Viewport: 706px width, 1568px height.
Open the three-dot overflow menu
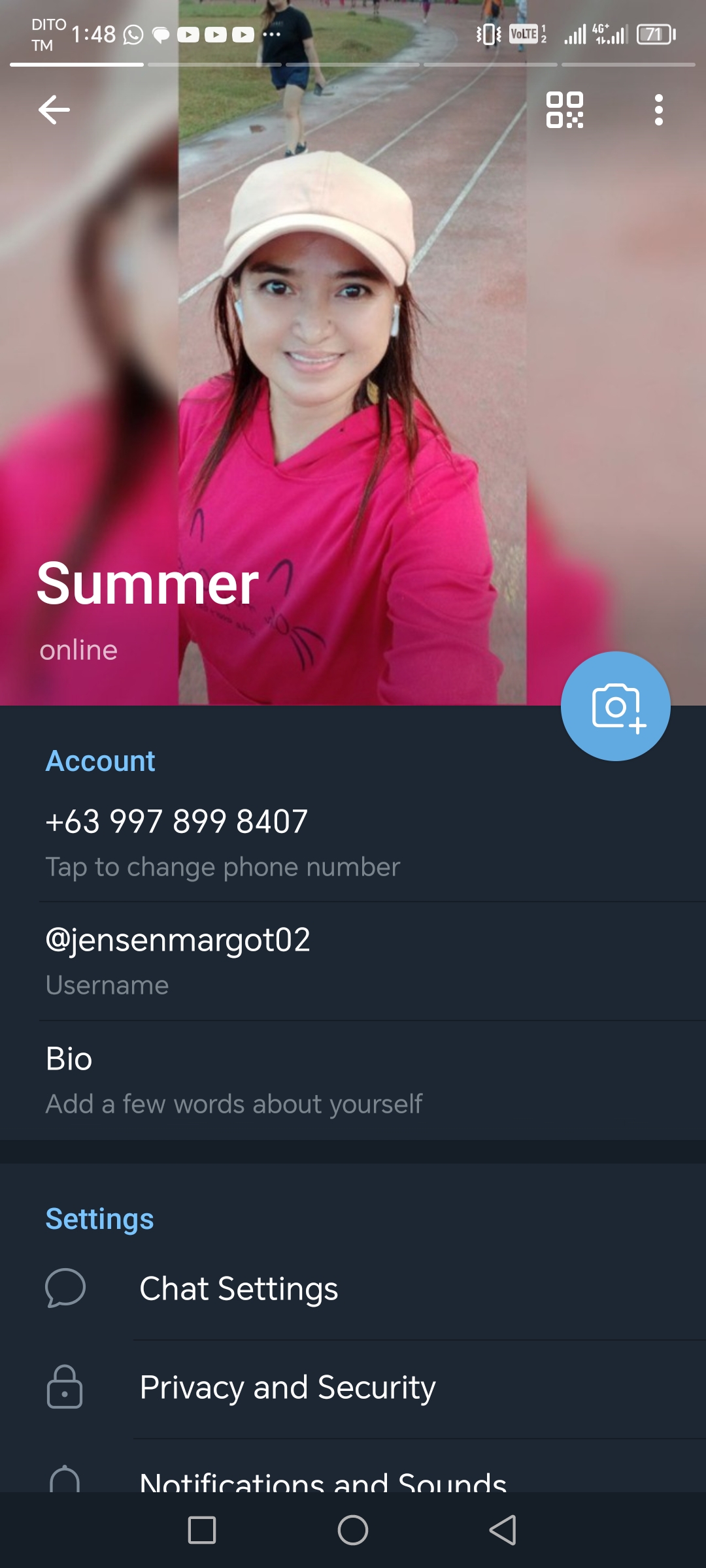(x=658, y=110)
